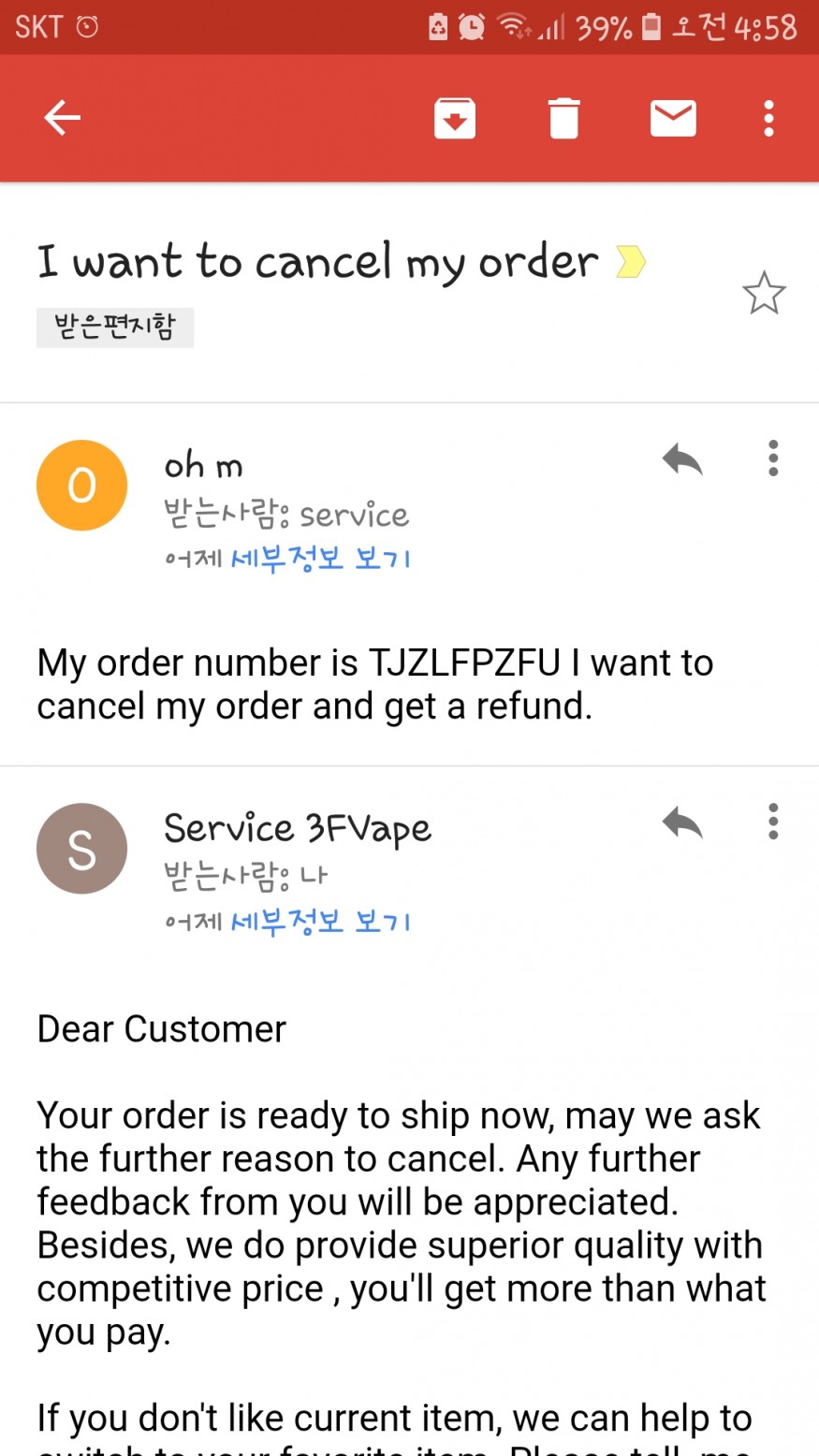This screenshot has height=1456, width=819.
Task: Star this conversation
Action: coord(764,294)
